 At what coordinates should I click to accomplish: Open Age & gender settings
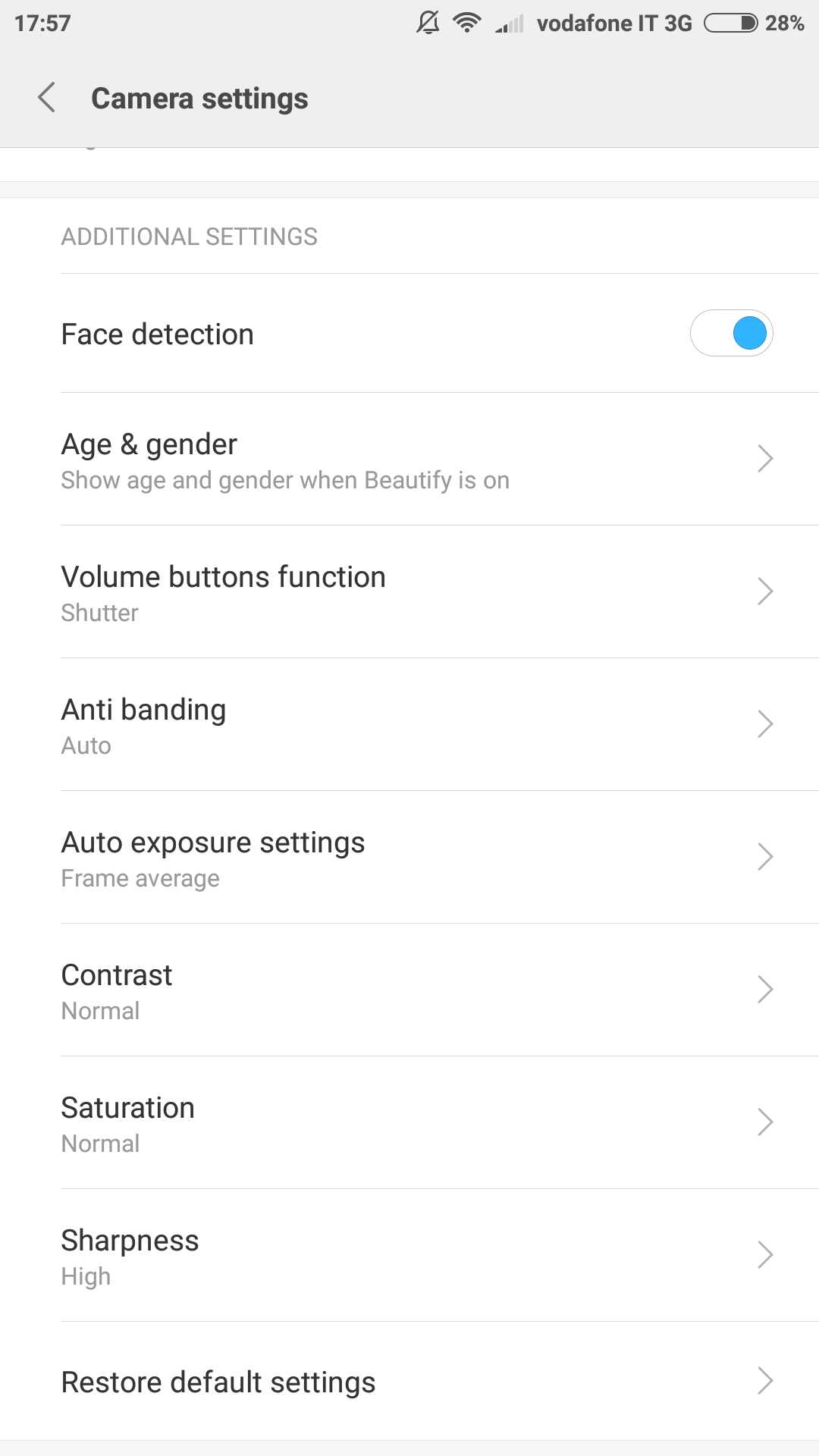pyautogui.click(x=409, y=460)
